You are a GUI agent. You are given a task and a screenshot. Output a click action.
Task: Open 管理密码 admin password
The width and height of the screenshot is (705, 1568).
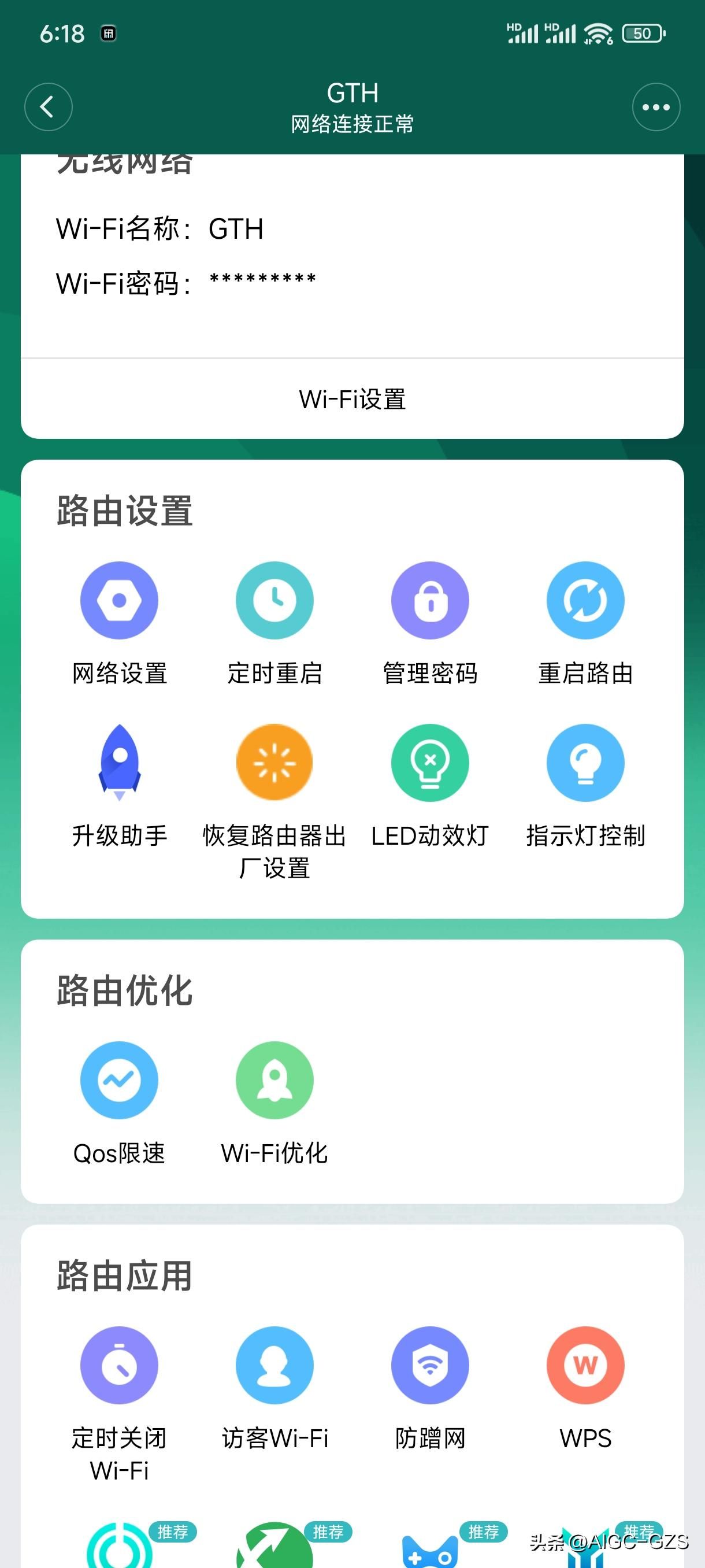[430, 624]
